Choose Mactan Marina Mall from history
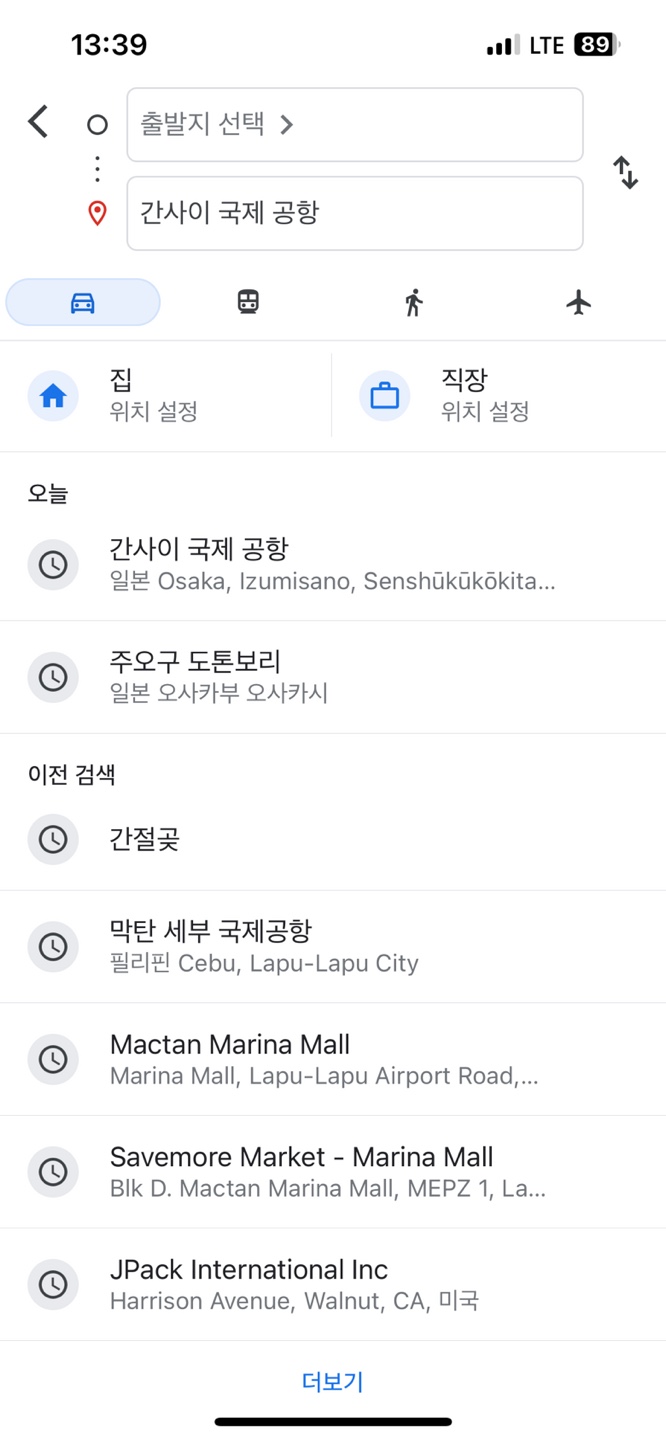 (x=333, y=1059)
